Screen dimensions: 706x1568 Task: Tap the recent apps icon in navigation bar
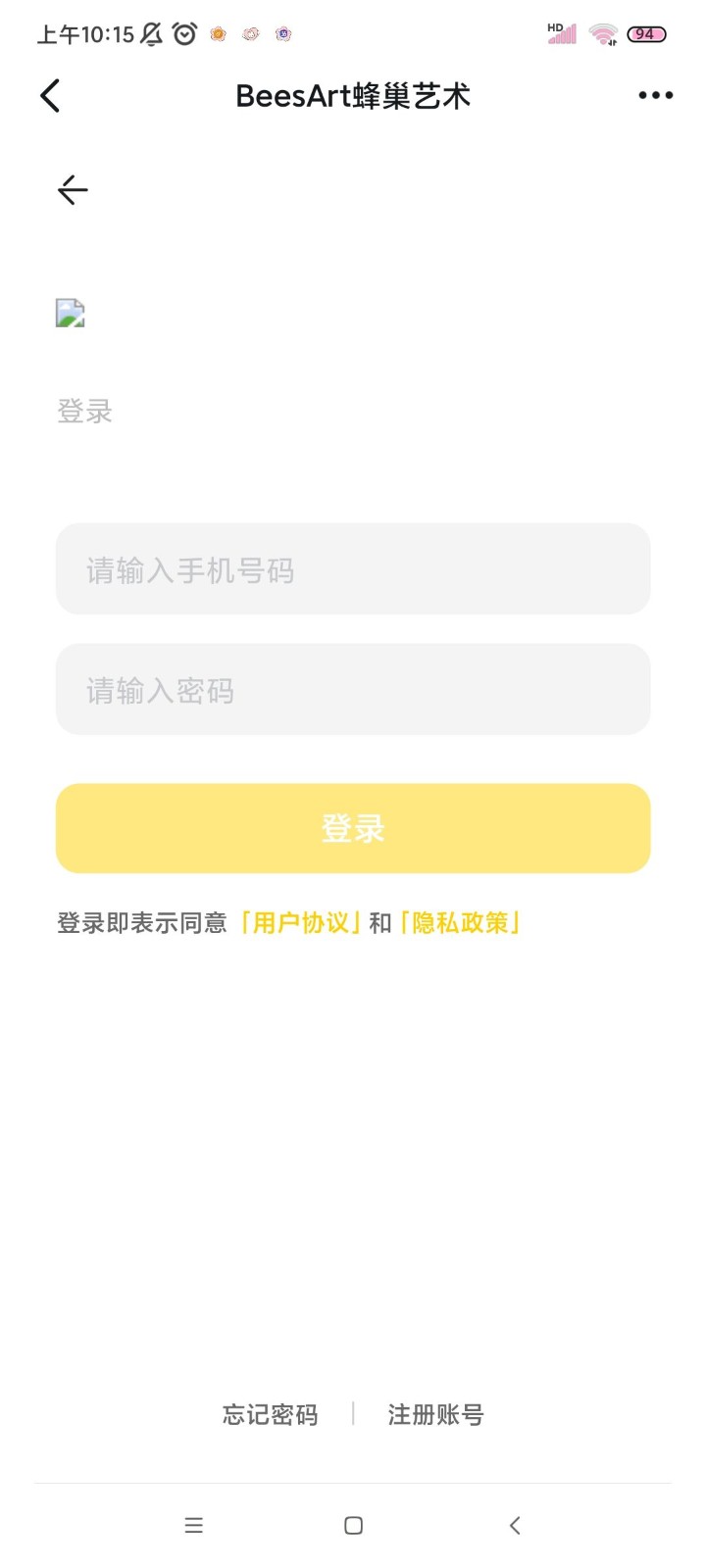[193, 1525]
